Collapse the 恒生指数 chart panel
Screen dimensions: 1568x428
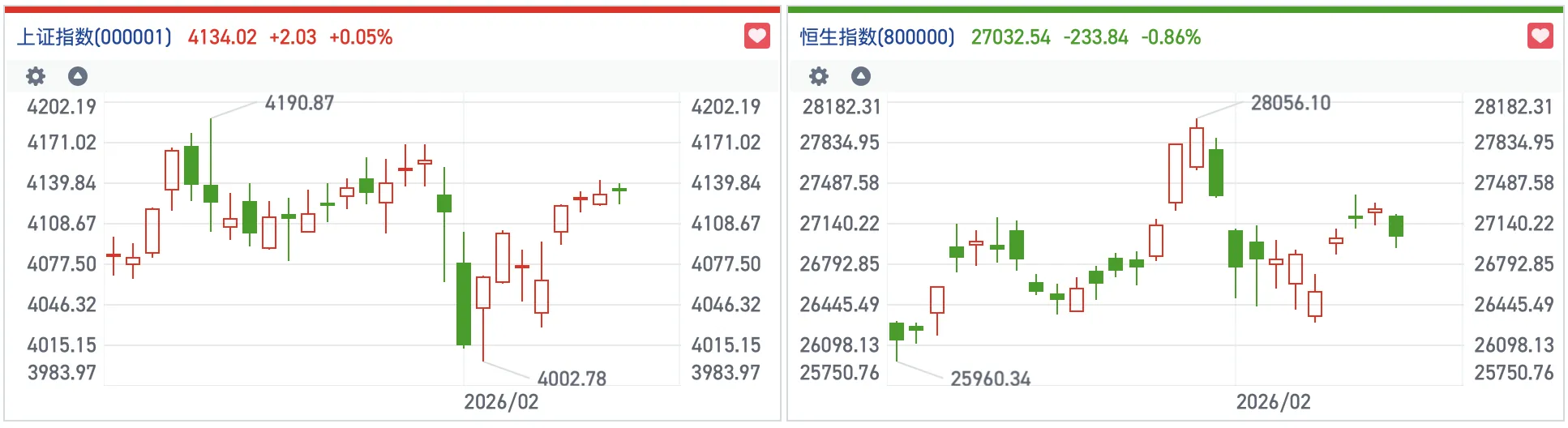pyautogui.click(x=861, y=76)
